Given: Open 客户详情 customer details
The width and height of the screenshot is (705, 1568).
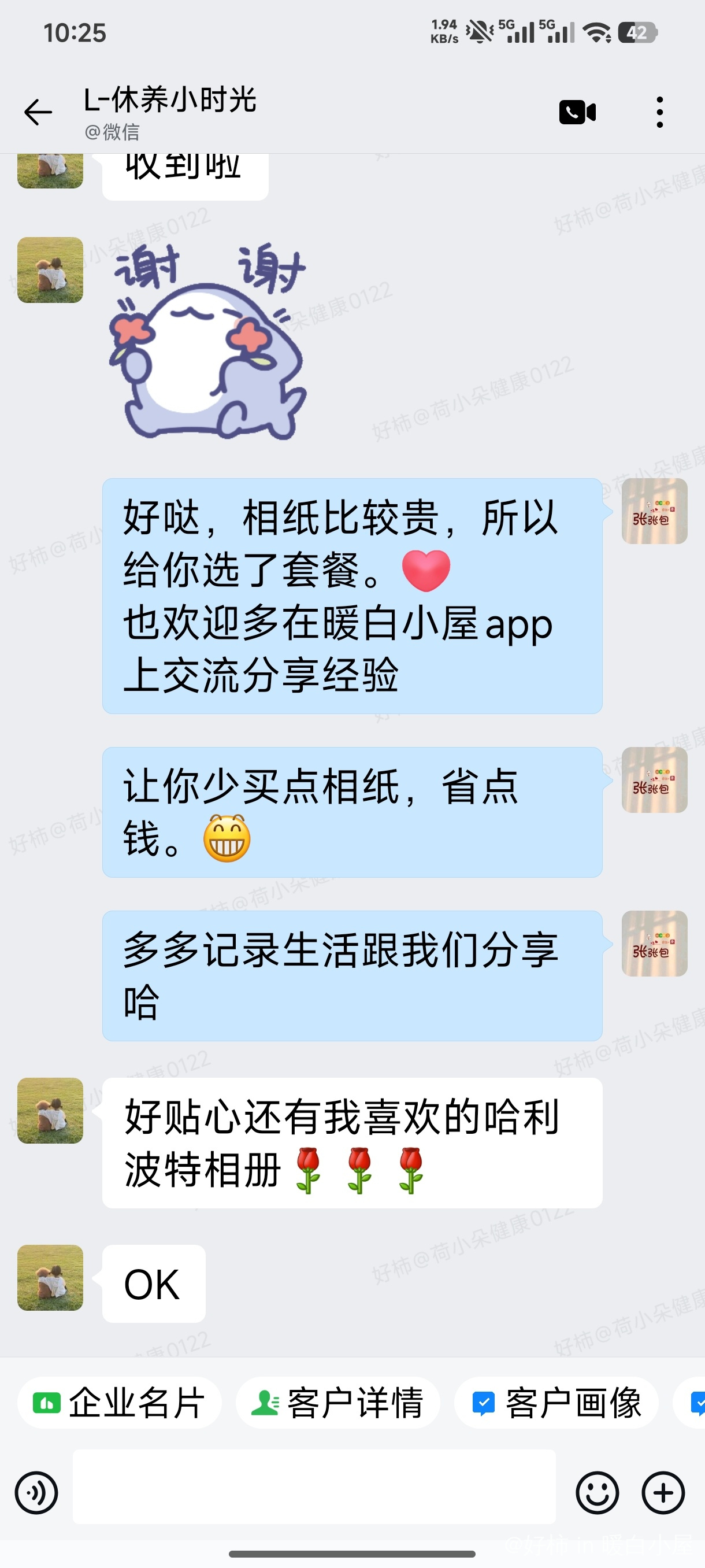Looking at the screenshot, I should point(337,1403).
